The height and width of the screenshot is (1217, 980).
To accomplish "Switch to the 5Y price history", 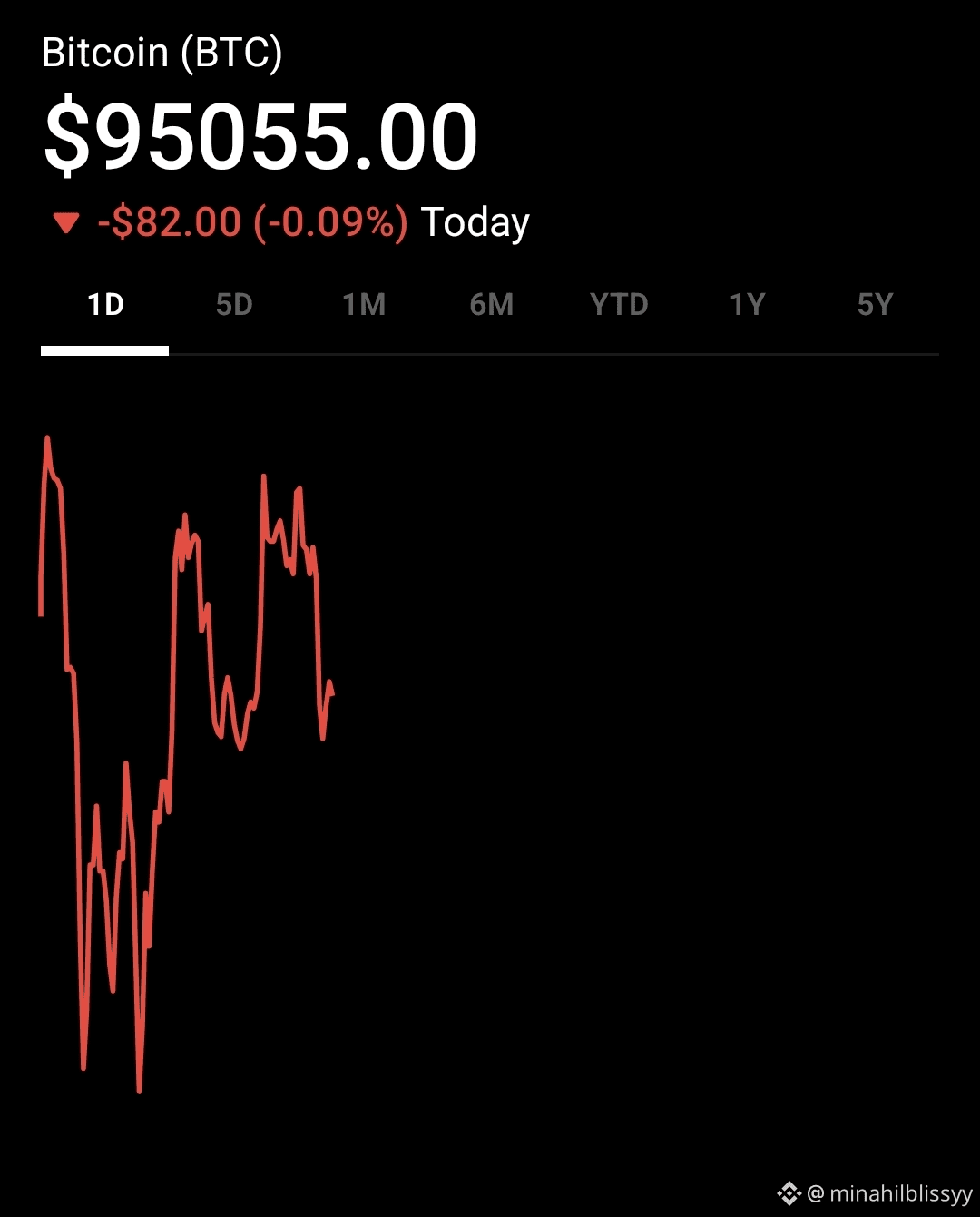I will click(876, 305).
